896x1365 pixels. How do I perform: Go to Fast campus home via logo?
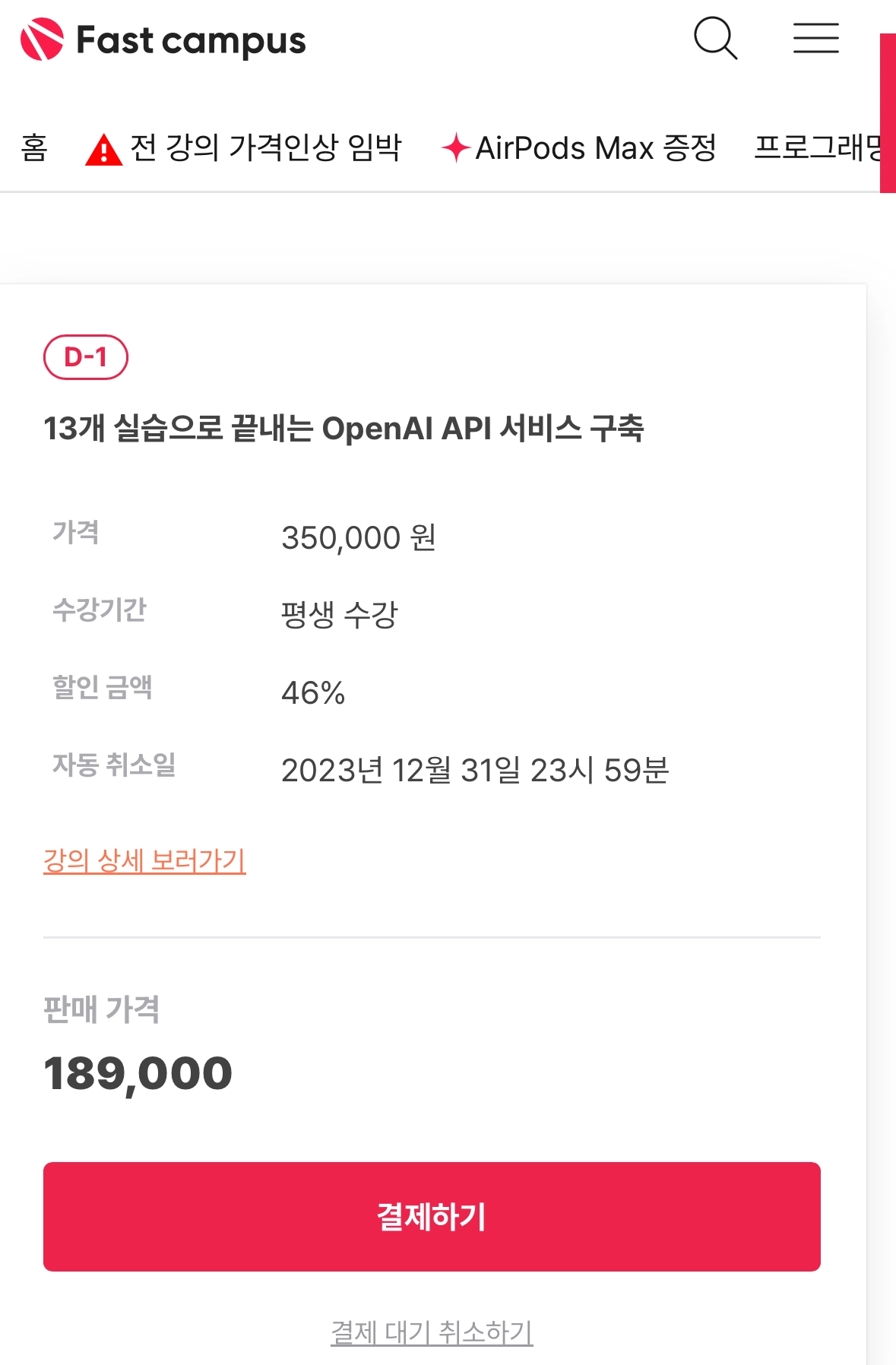(x=163, y=40)
